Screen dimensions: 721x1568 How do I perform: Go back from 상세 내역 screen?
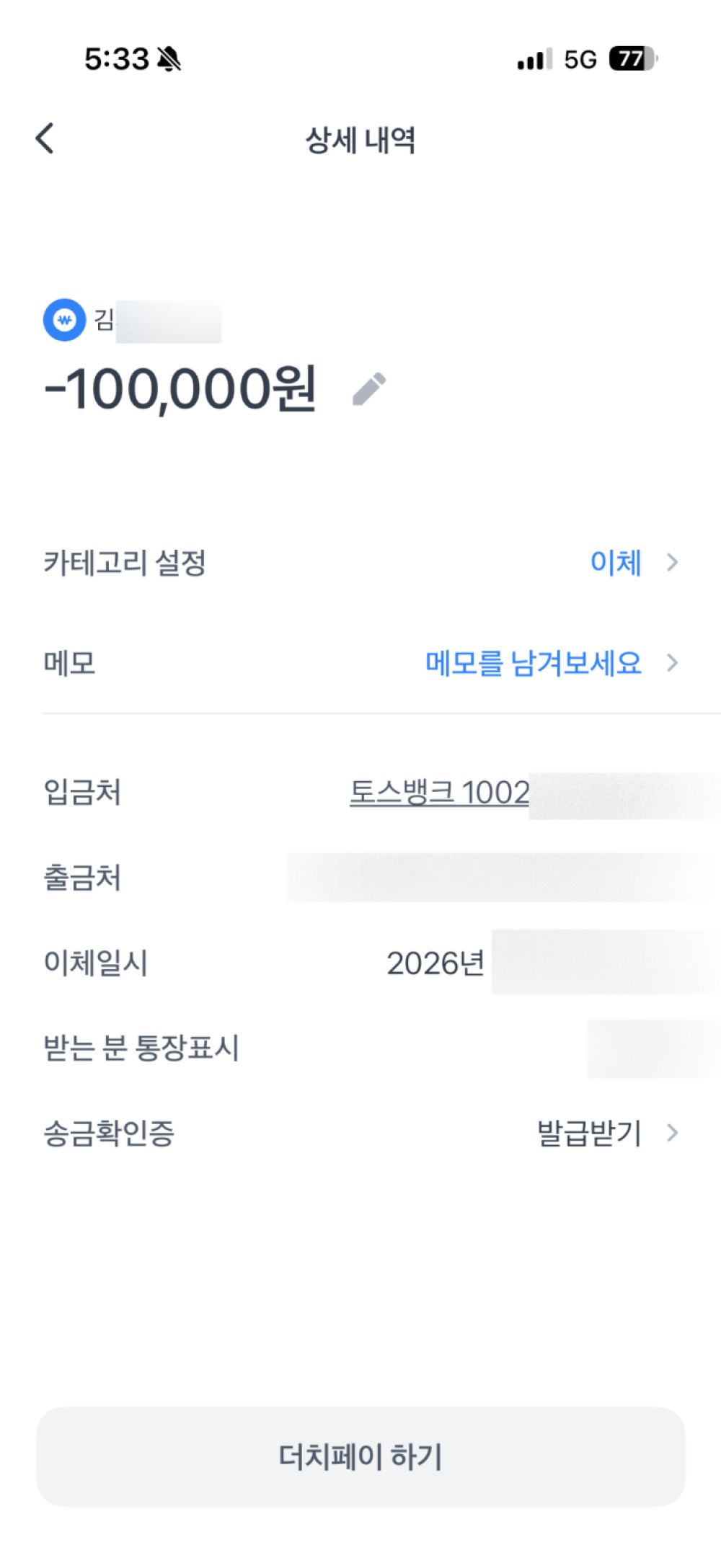(x=45, y=138)
